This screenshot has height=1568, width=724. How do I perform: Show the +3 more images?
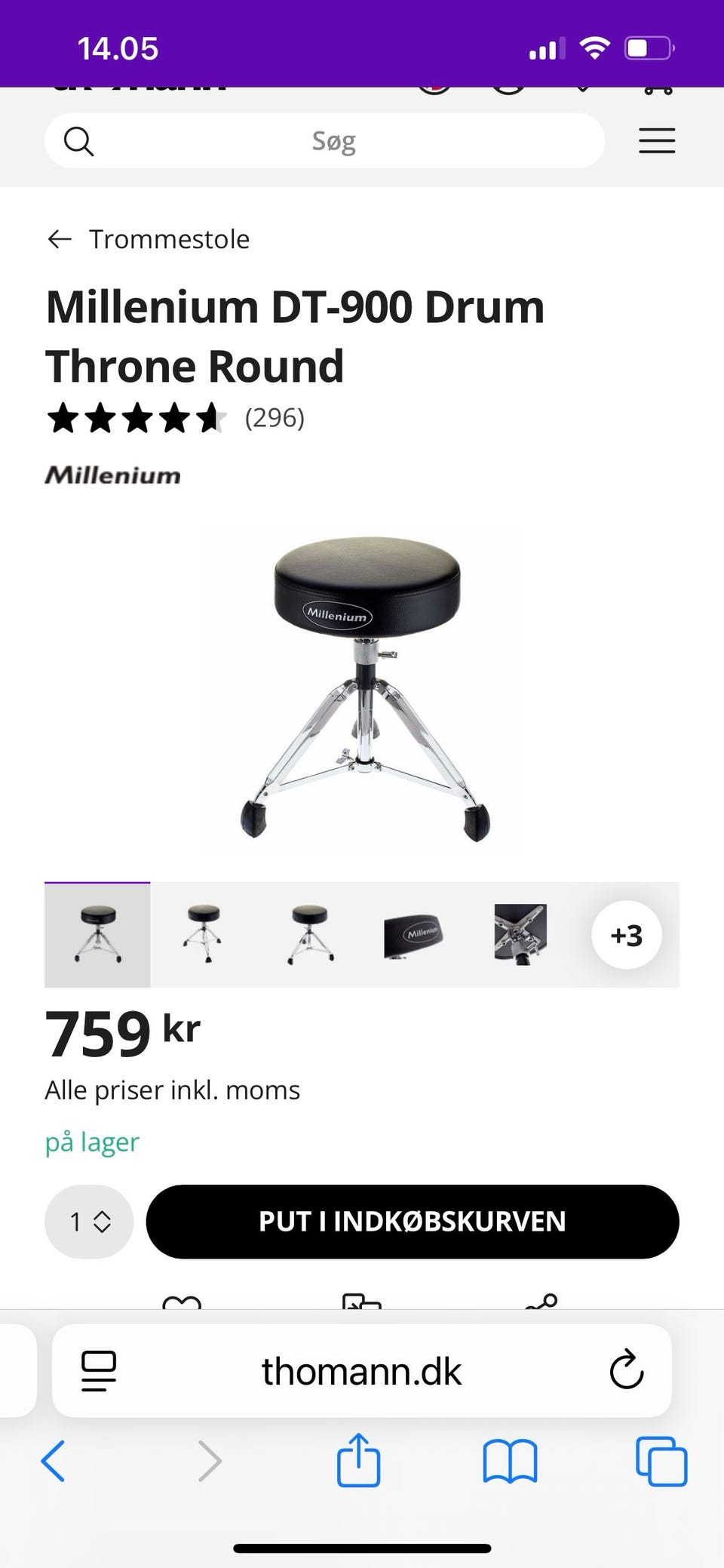click(x=626, y=935)
